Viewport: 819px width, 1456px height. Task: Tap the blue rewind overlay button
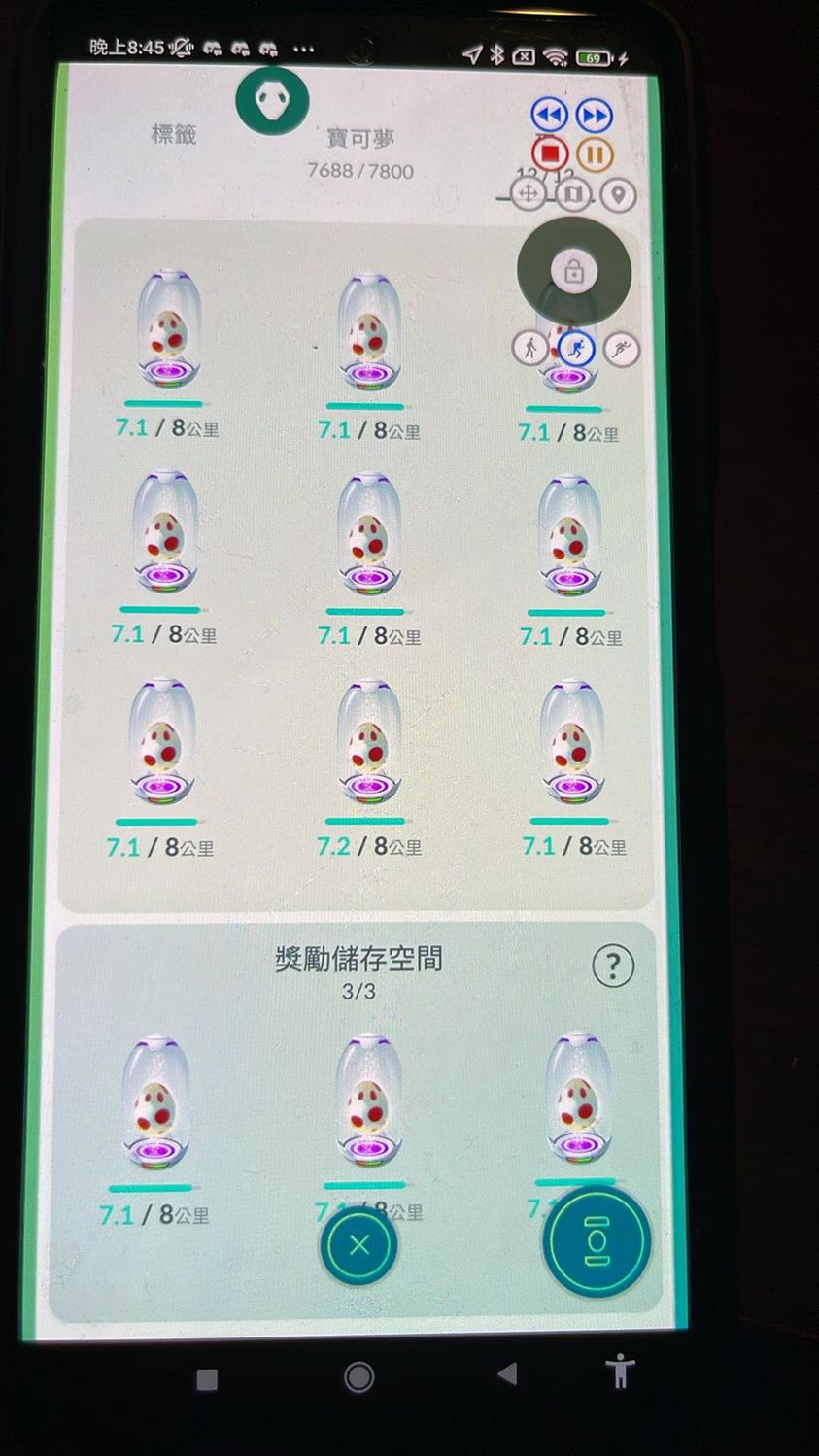(x=549, y=116)
